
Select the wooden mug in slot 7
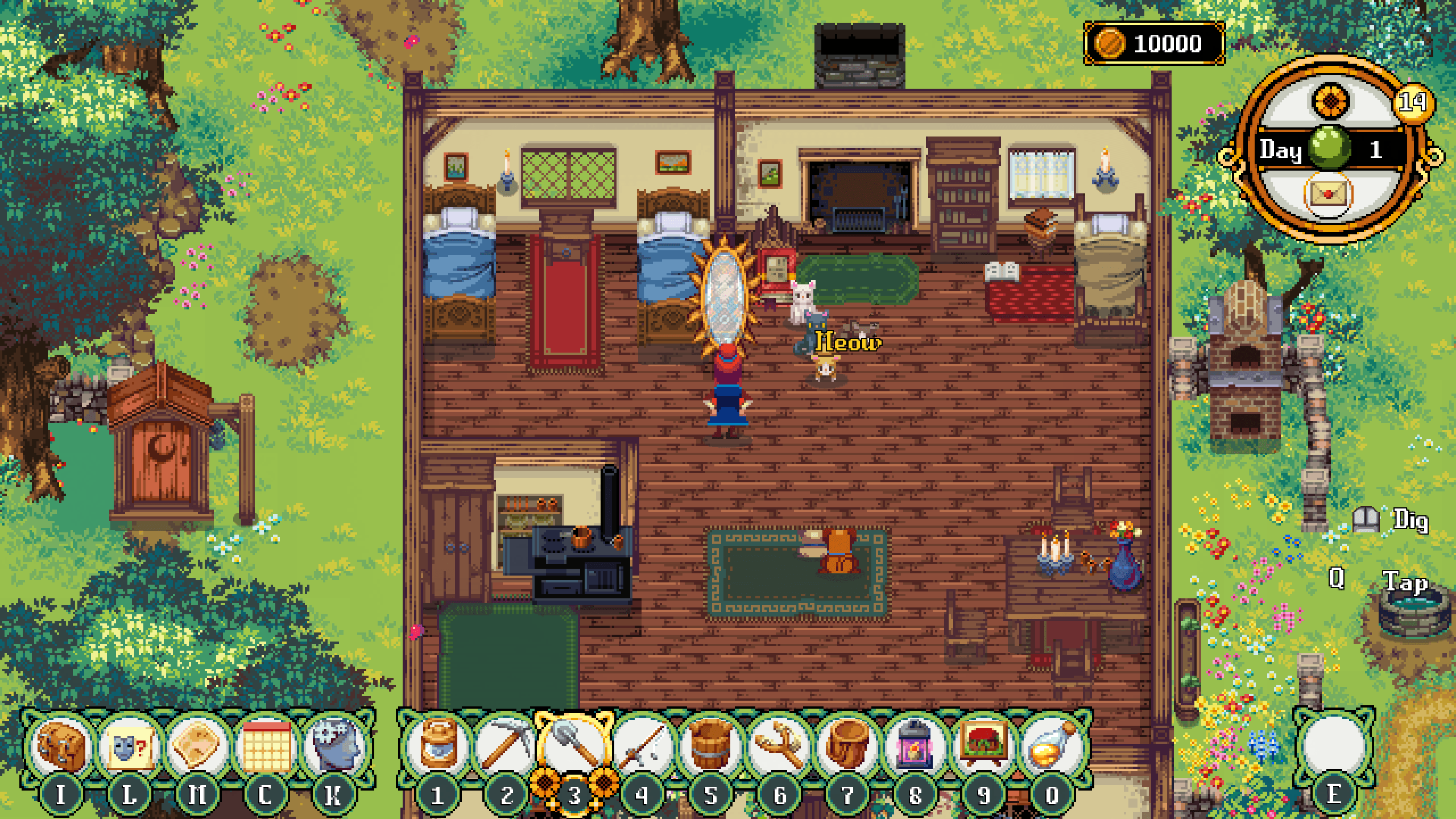click(847, 745)
